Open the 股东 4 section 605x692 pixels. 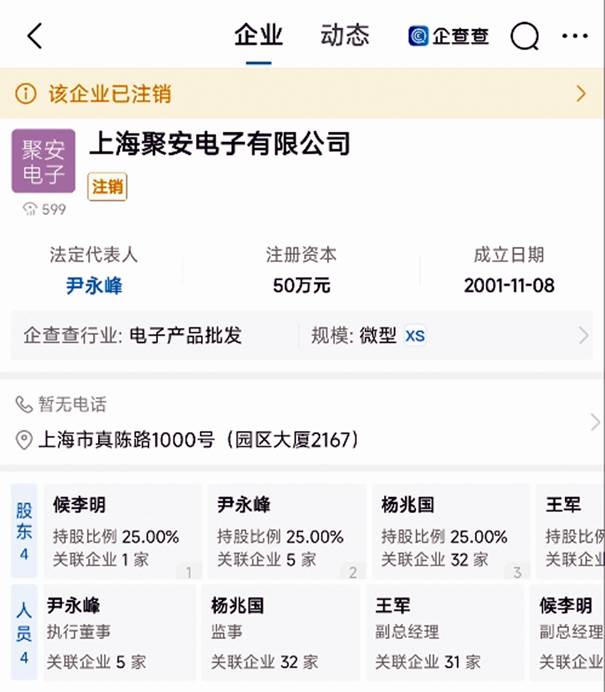click(24, 532)
